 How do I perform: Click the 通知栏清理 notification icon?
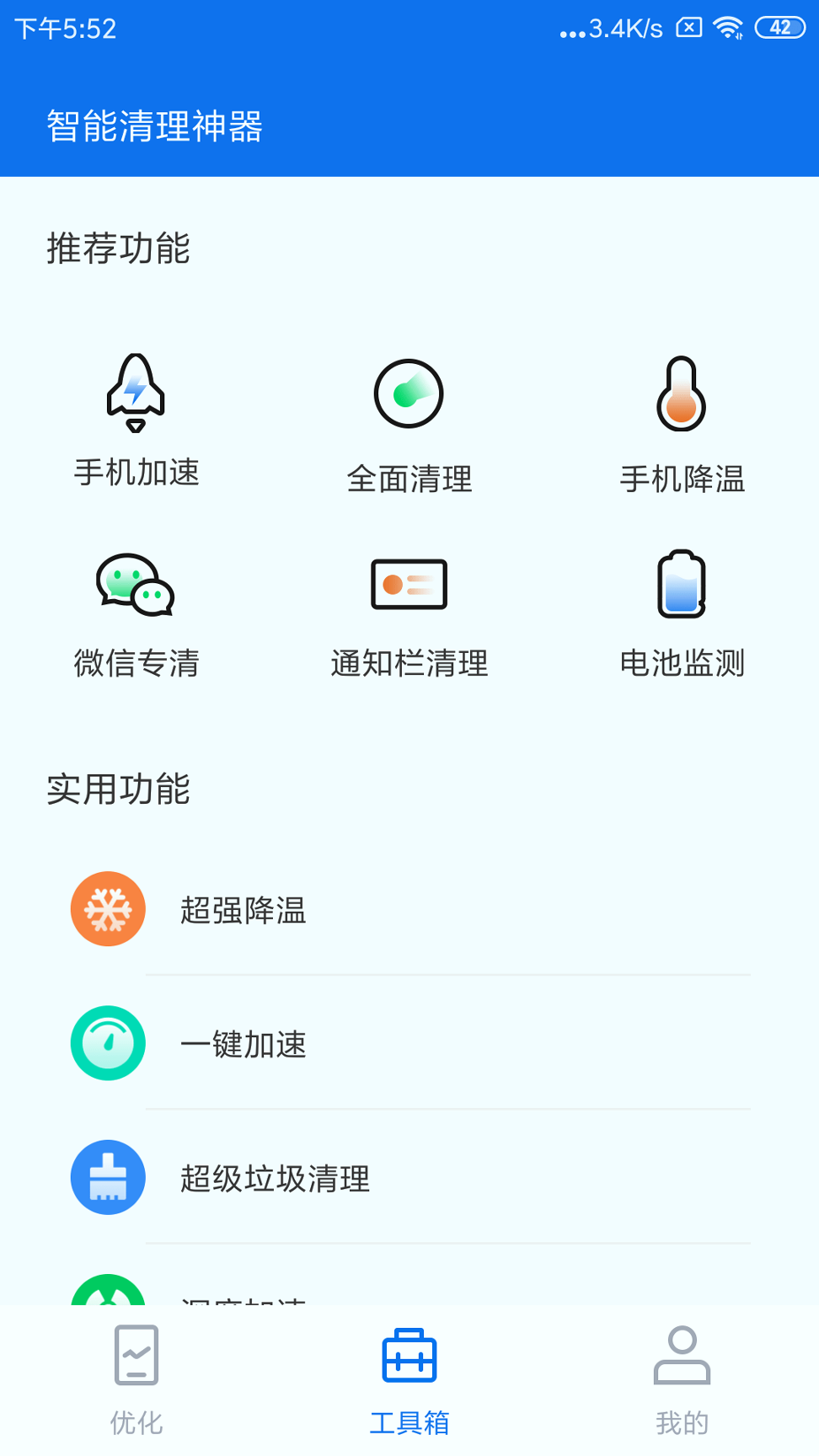point(409,584)
